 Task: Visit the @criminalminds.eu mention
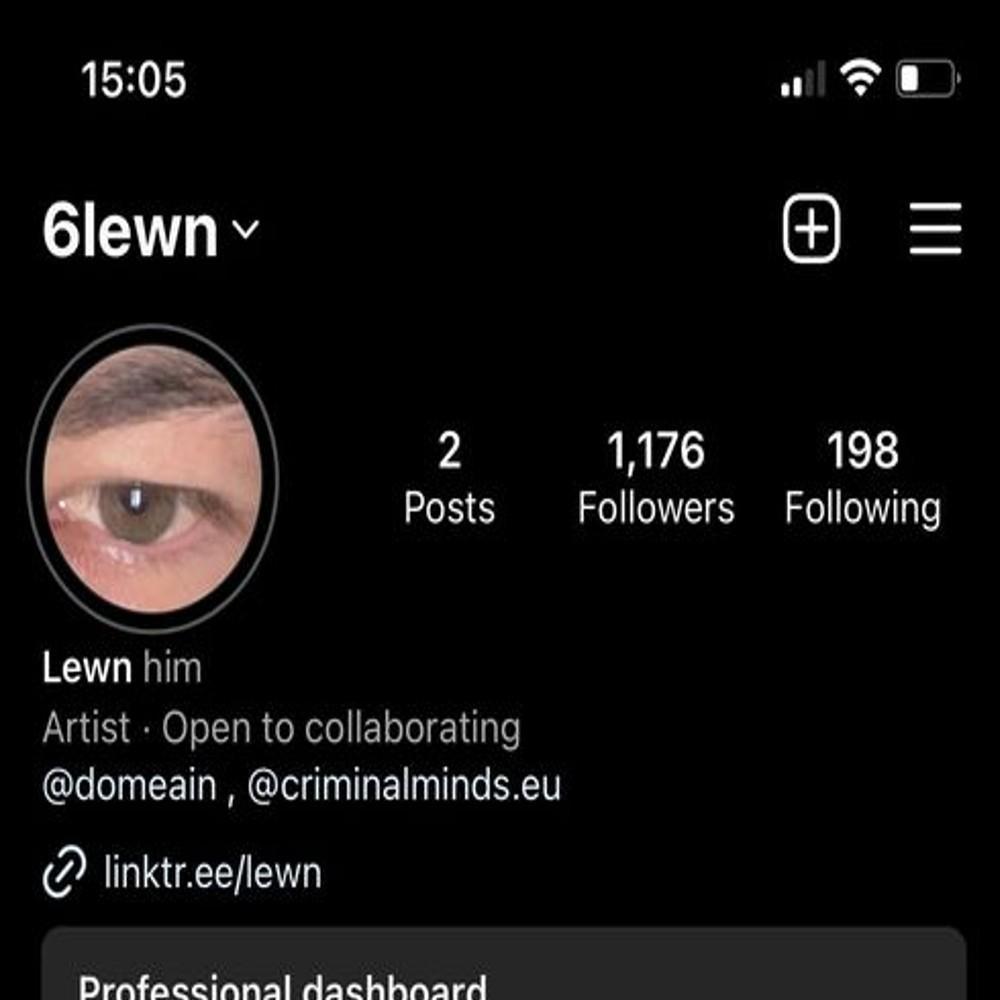point(404,786)
